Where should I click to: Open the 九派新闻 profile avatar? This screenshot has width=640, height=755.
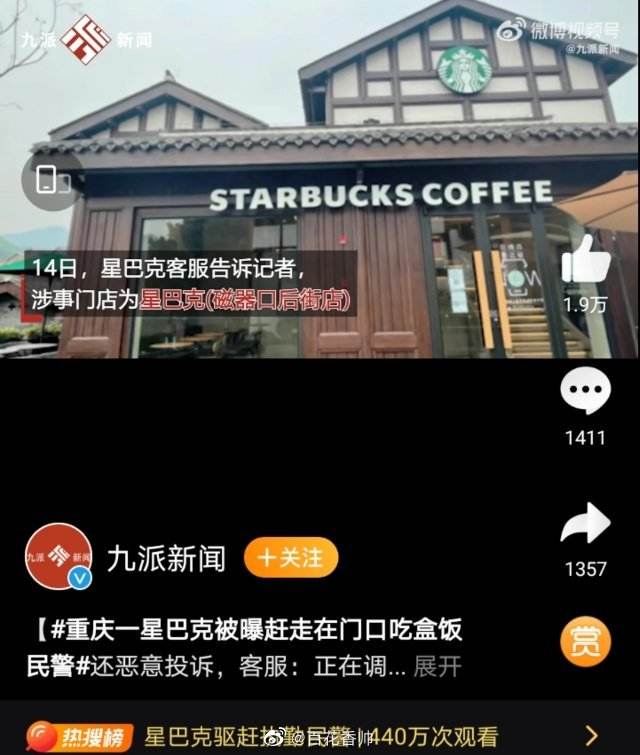(x=61, y=558)
